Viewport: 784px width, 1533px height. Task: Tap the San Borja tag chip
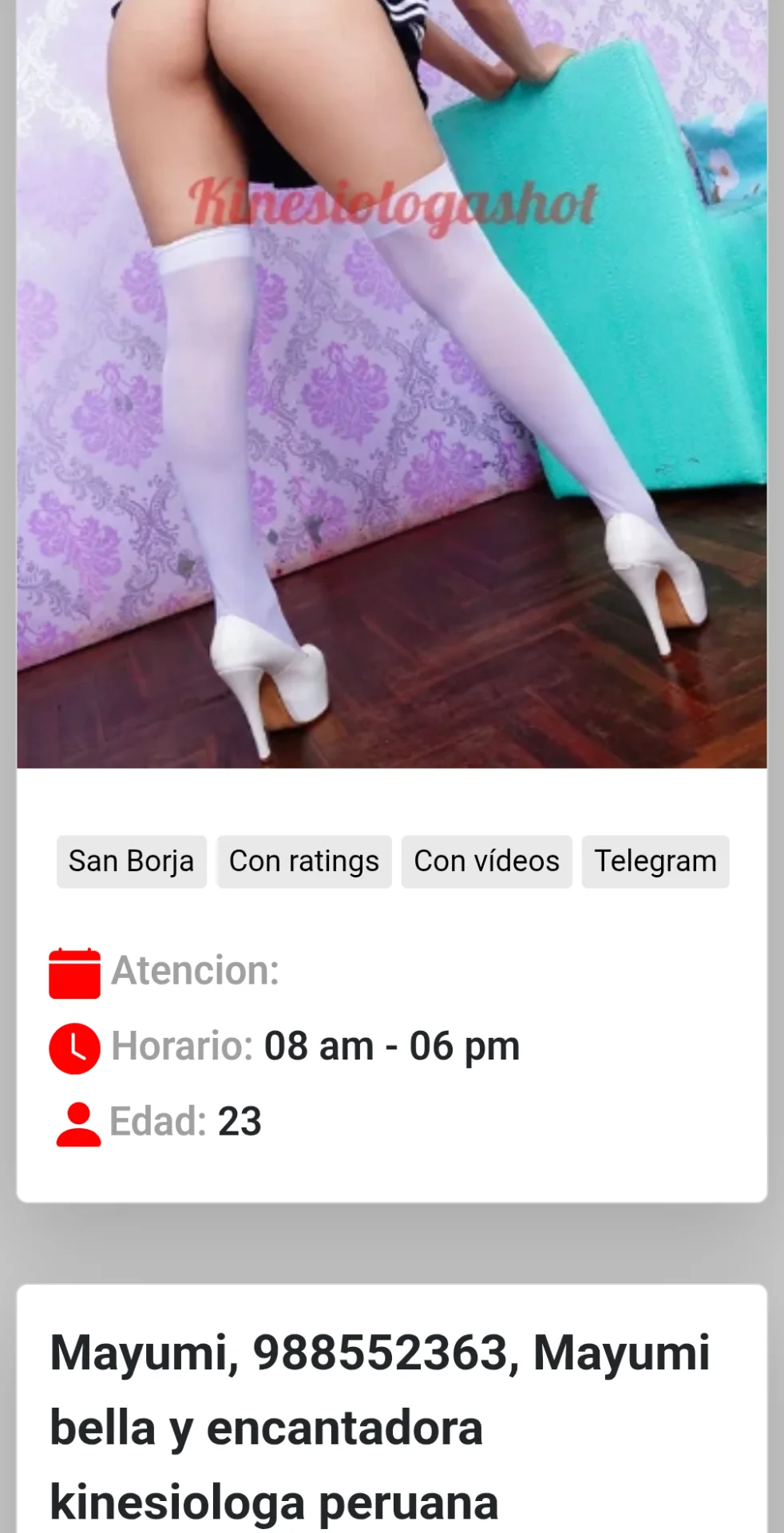click(x=132, y=862)
